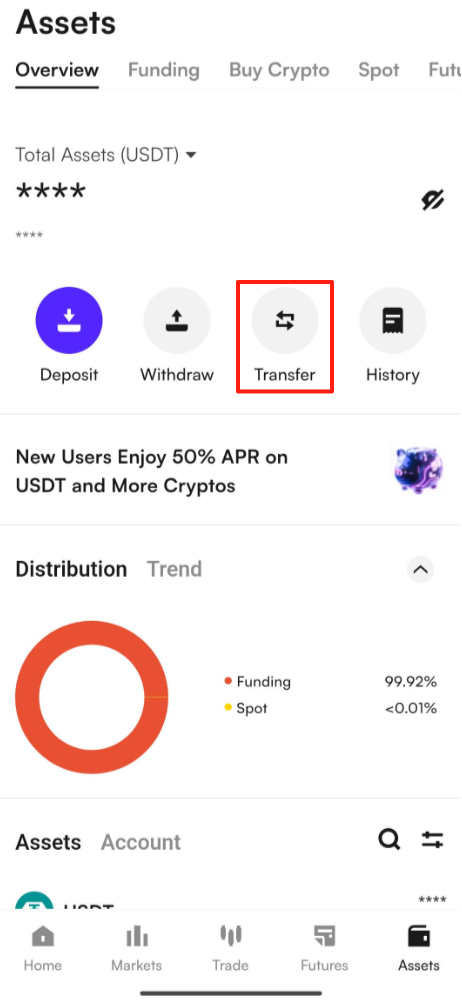Image resolution: width=462 pixels, height=1002 pixels.
Task: Tap the Transfer button
Action: pos(284,336)
